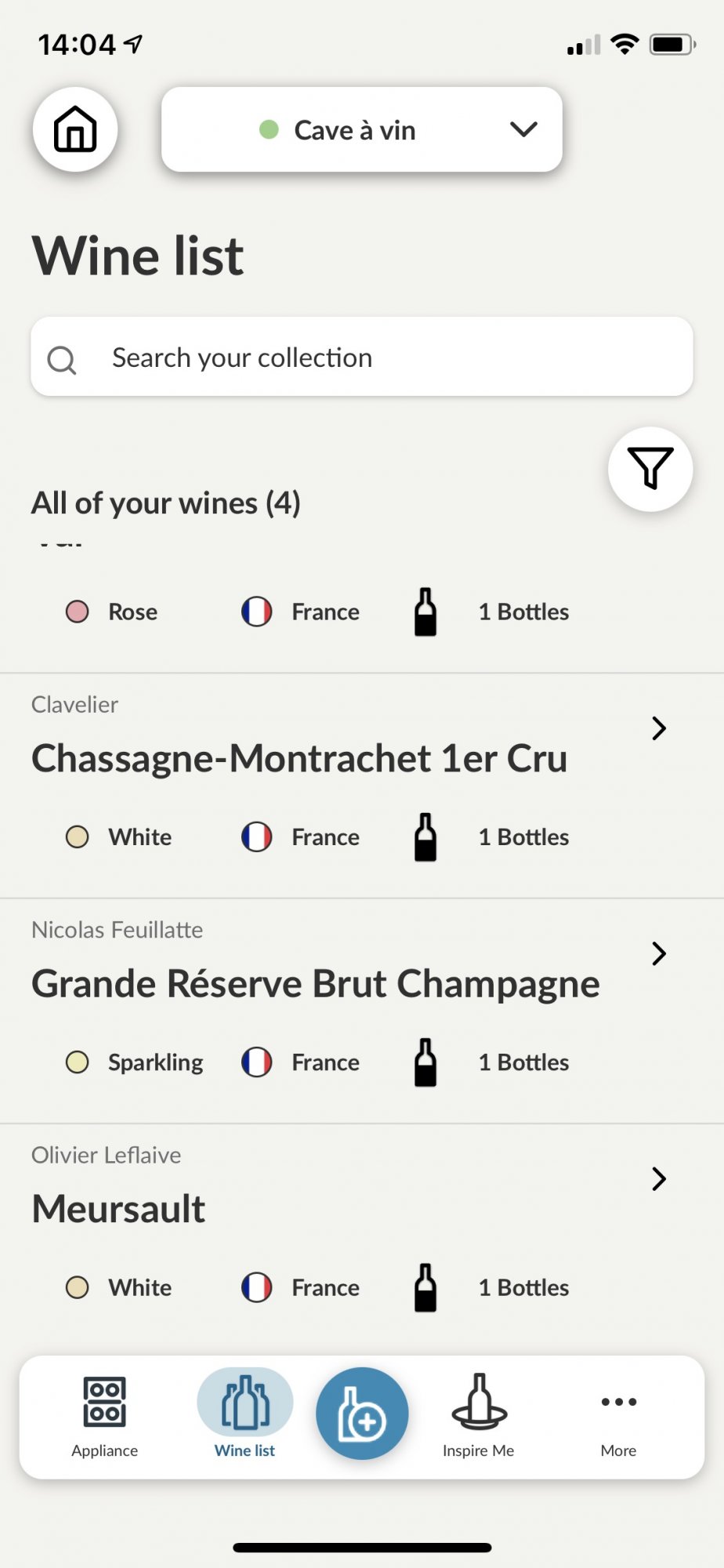The width and height of the screenshot is (724, 1568).
Task: Open the wine filter options
Action: (650, 469)
